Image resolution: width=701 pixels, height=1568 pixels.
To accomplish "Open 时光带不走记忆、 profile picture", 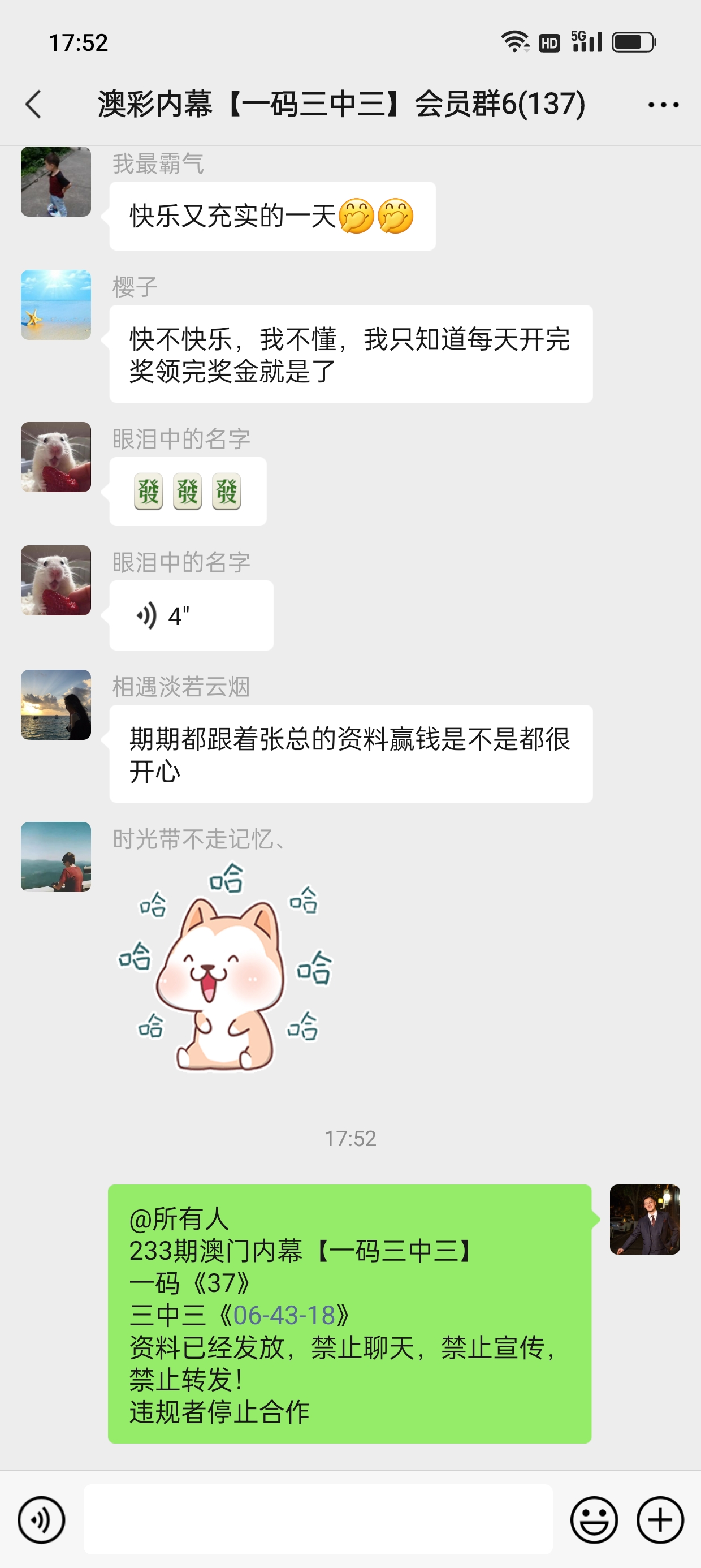I will (56, 857).
